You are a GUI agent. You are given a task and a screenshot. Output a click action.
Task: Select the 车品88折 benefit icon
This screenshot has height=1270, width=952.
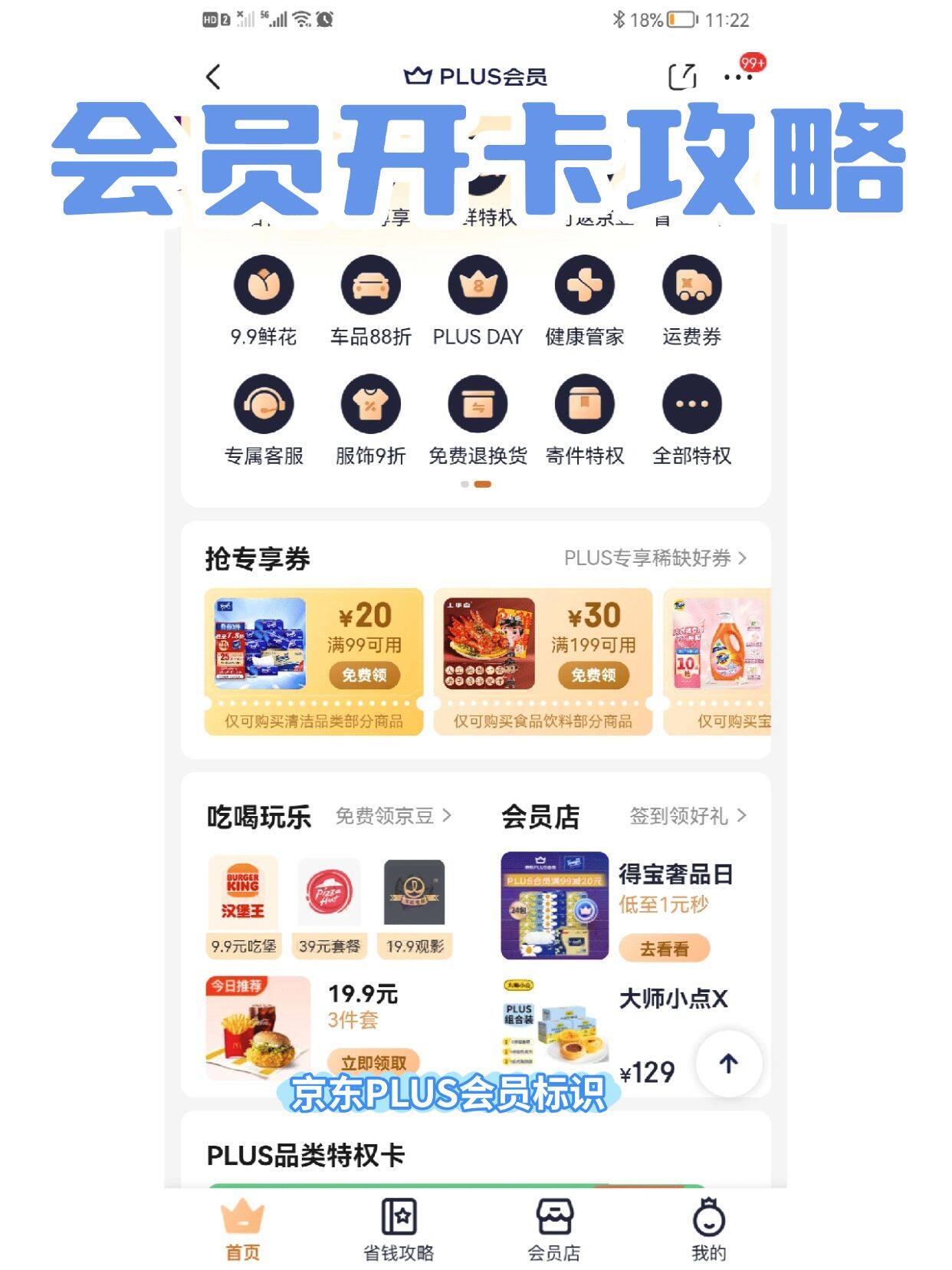pos(371,285)
